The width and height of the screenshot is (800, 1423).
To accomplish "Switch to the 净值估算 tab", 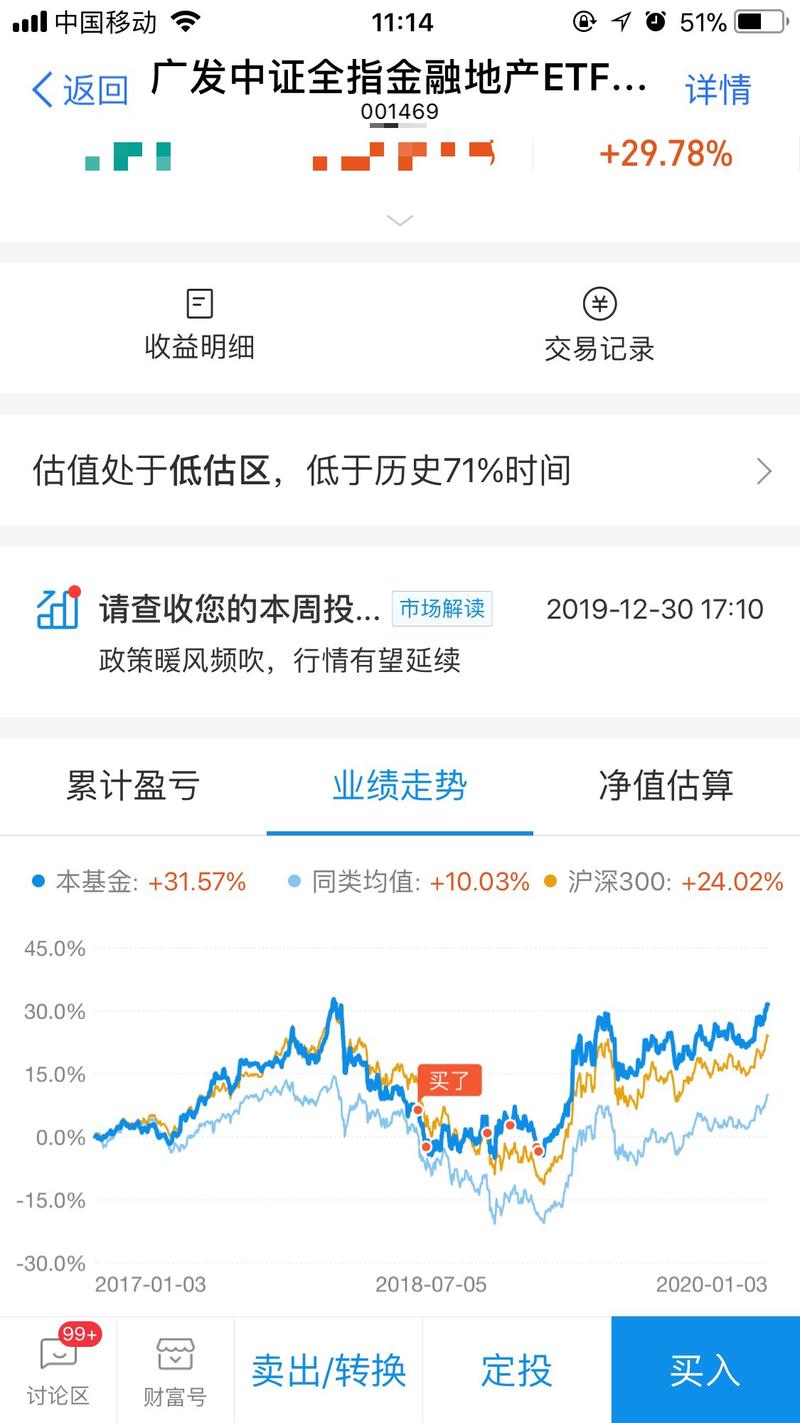I will point(666,787).
